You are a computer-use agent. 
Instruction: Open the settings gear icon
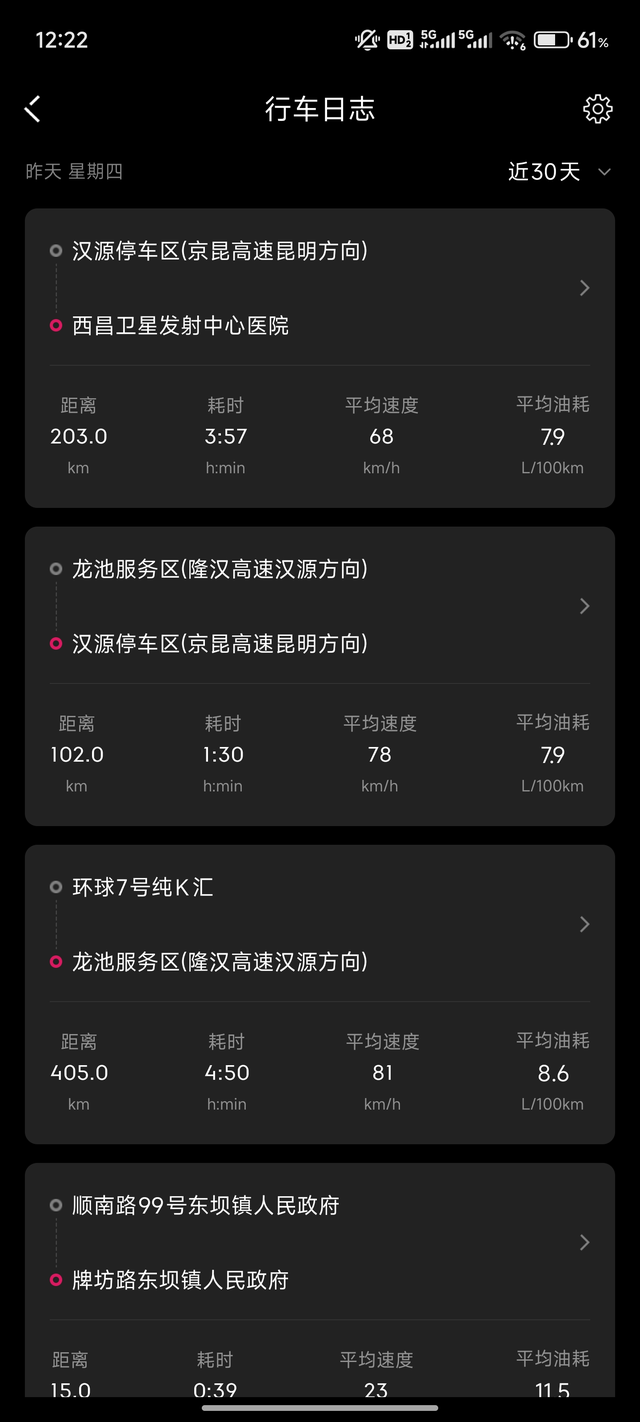597,109
